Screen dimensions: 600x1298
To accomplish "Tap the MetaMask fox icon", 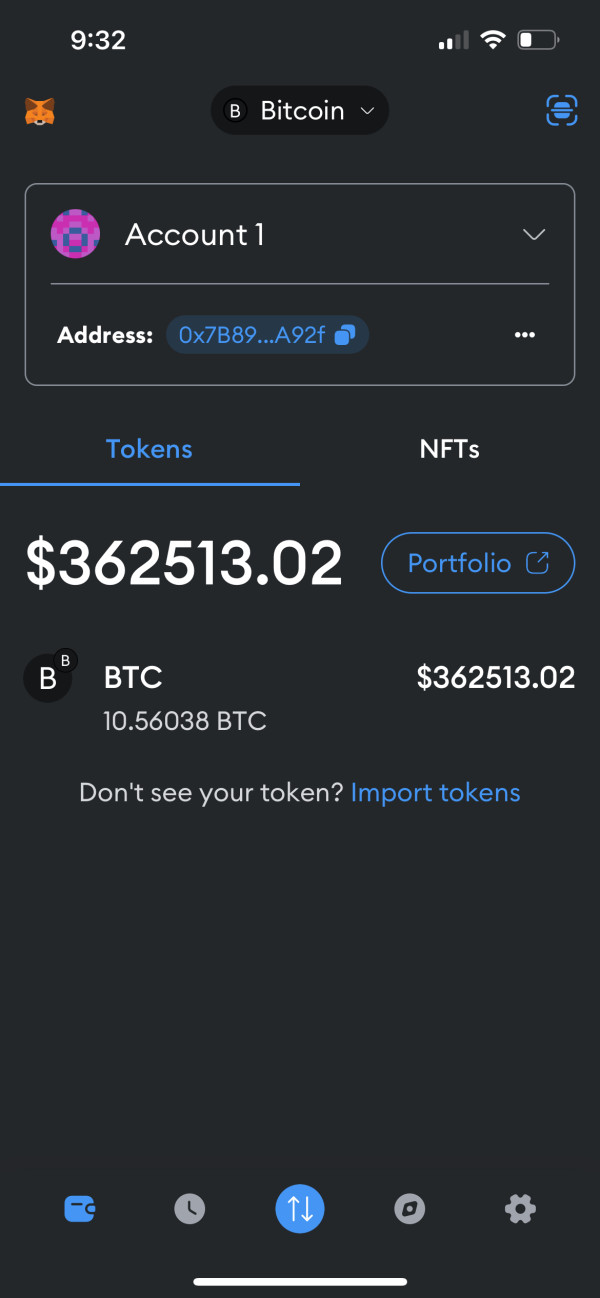I will [40, 111].
